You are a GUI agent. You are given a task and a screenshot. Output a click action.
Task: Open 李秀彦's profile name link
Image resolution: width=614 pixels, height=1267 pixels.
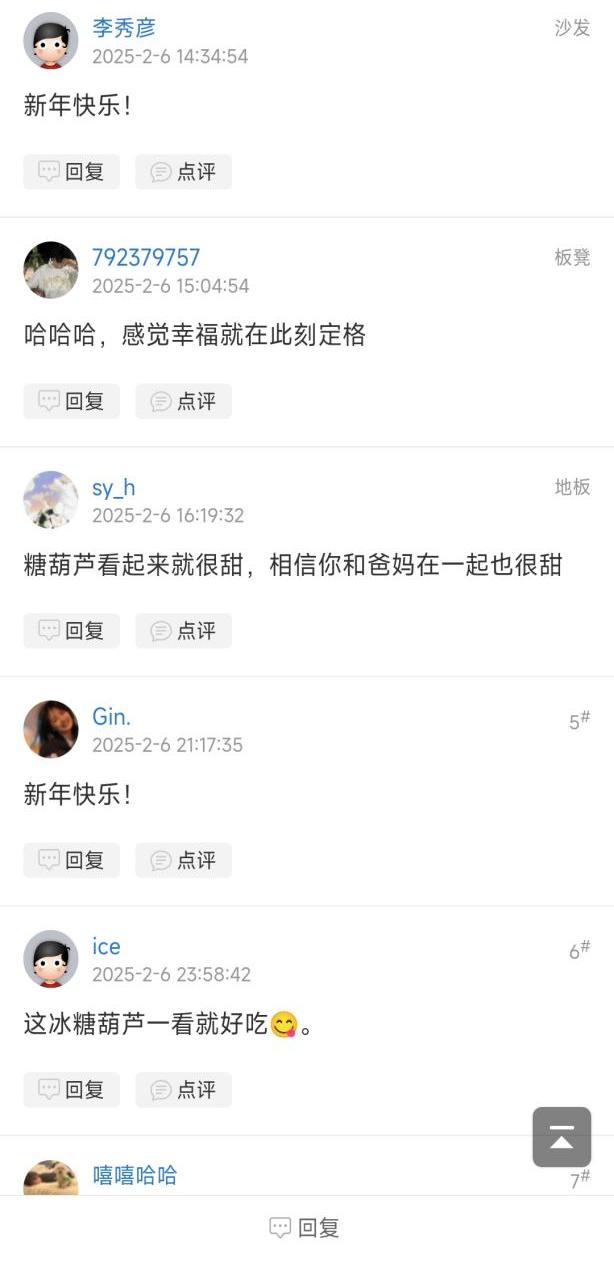124,28
